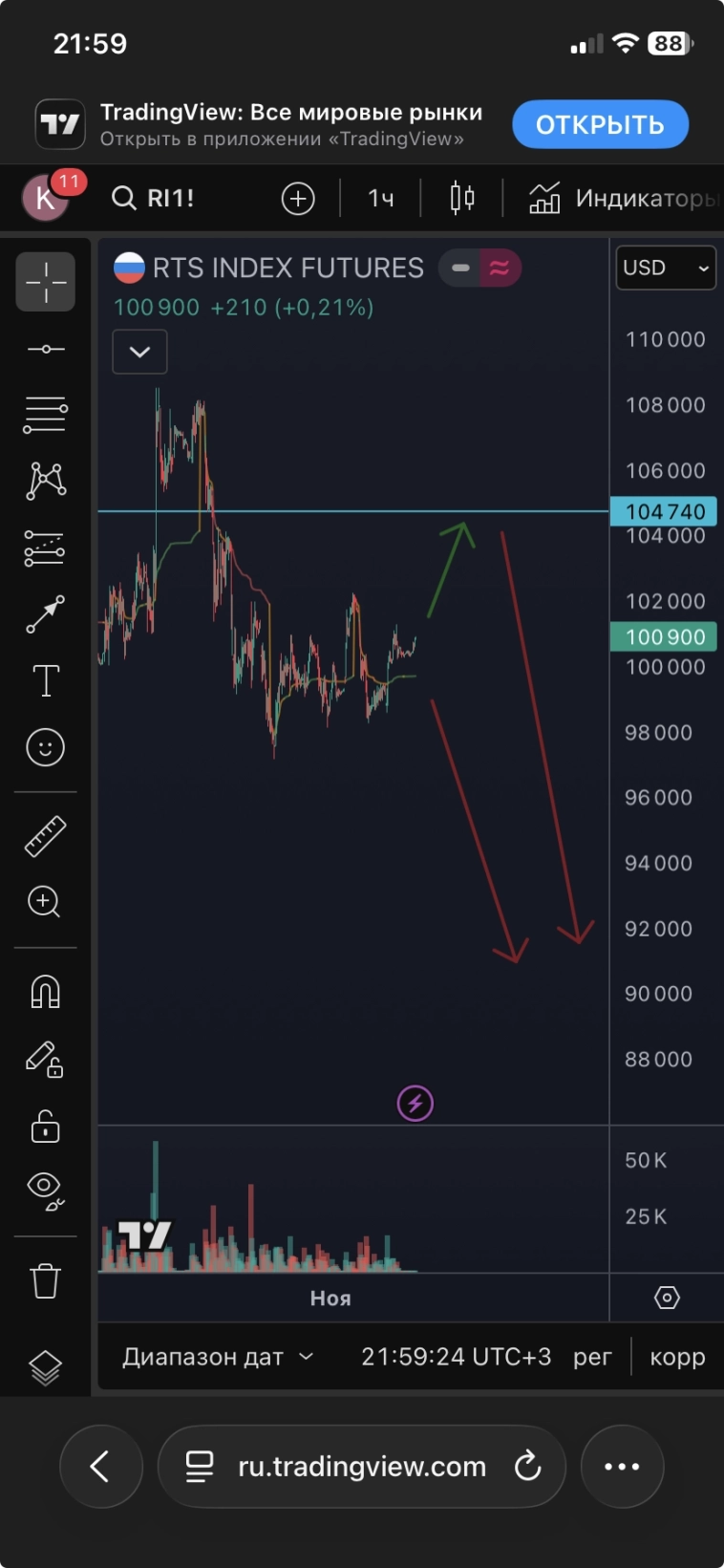Expand the indicator legend chevron

click(x=139, y=352)
